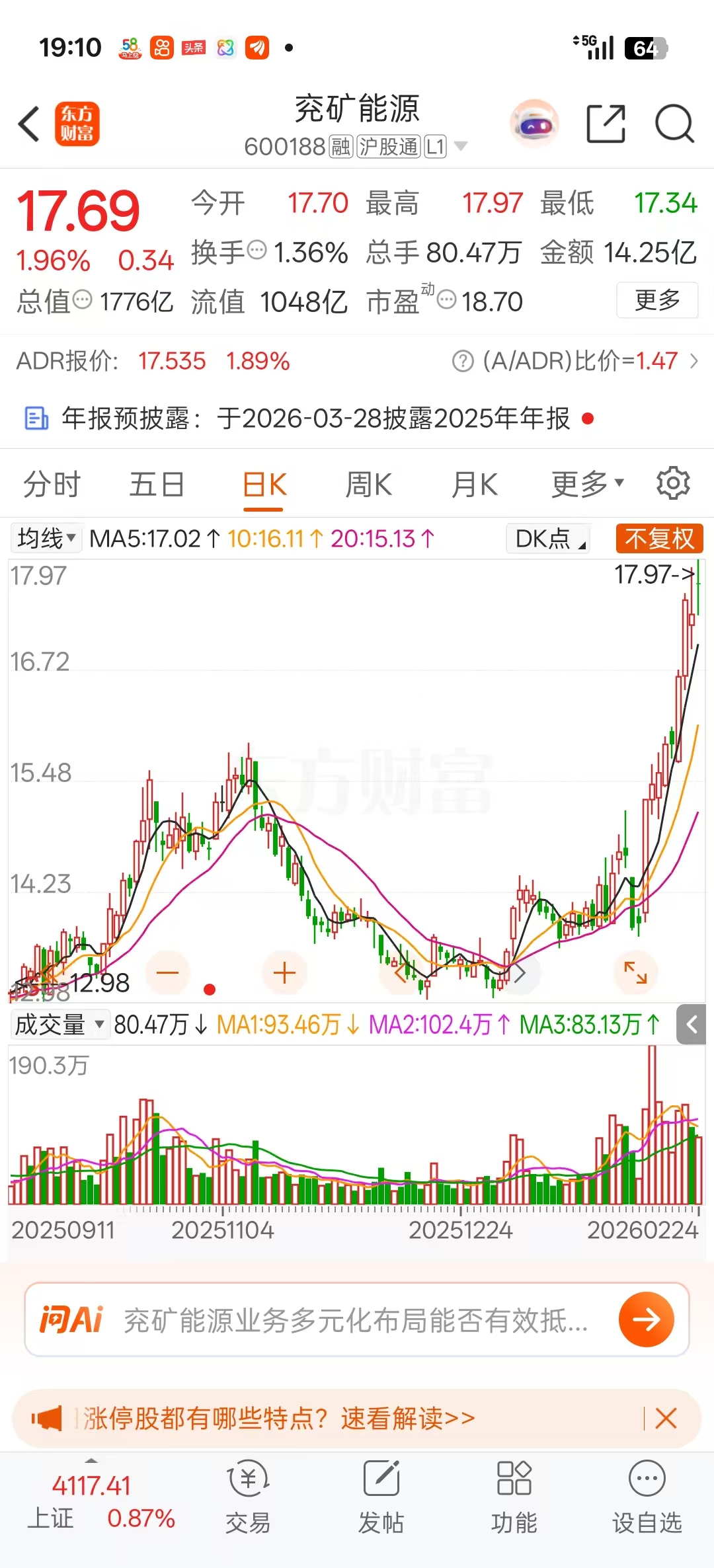
Task: Switch to the 分时 chart tab
Action: tap(52, 485)
